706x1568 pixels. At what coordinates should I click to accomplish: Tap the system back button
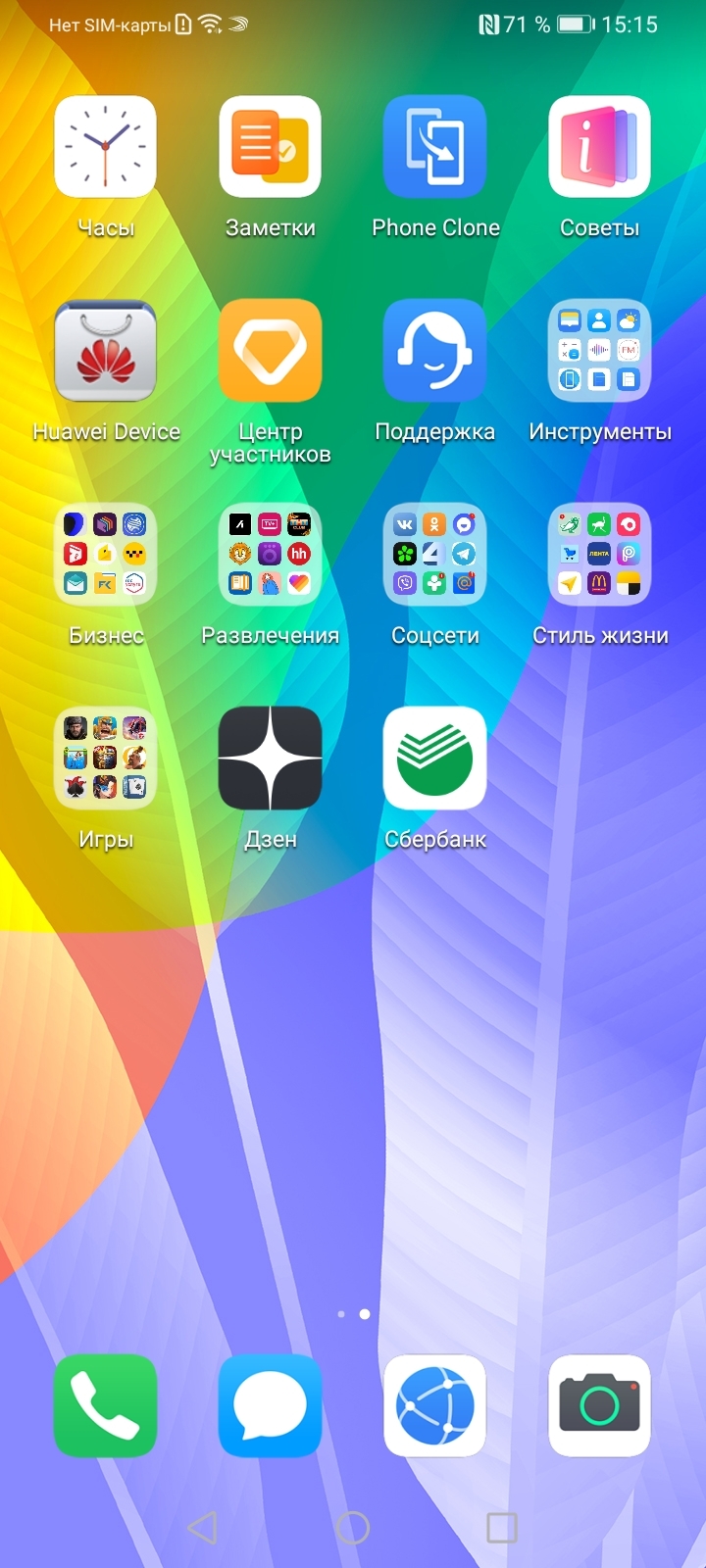click(x=202, y=1527)
